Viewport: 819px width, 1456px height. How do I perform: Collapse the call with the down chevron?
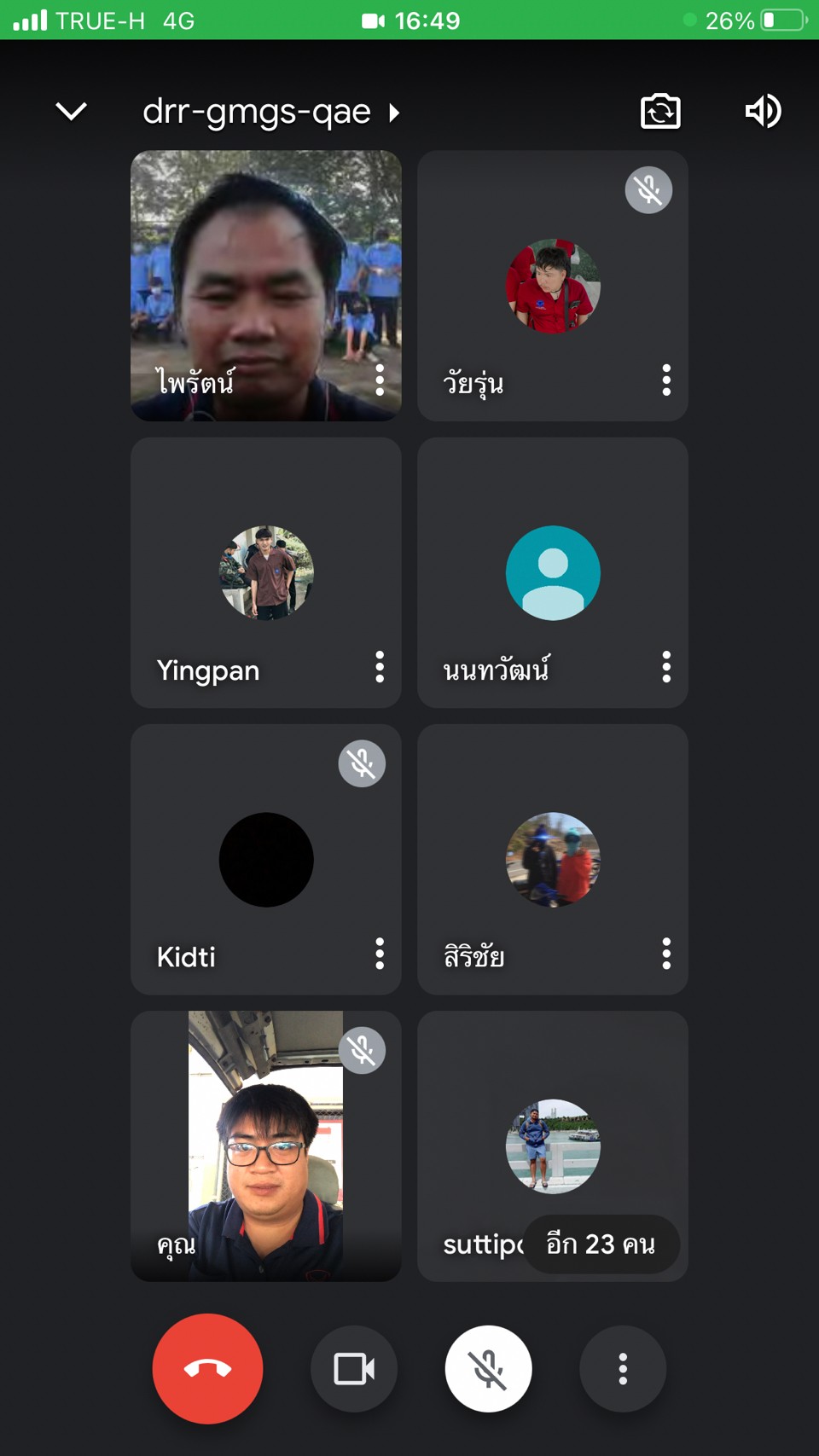pos(71,111)
